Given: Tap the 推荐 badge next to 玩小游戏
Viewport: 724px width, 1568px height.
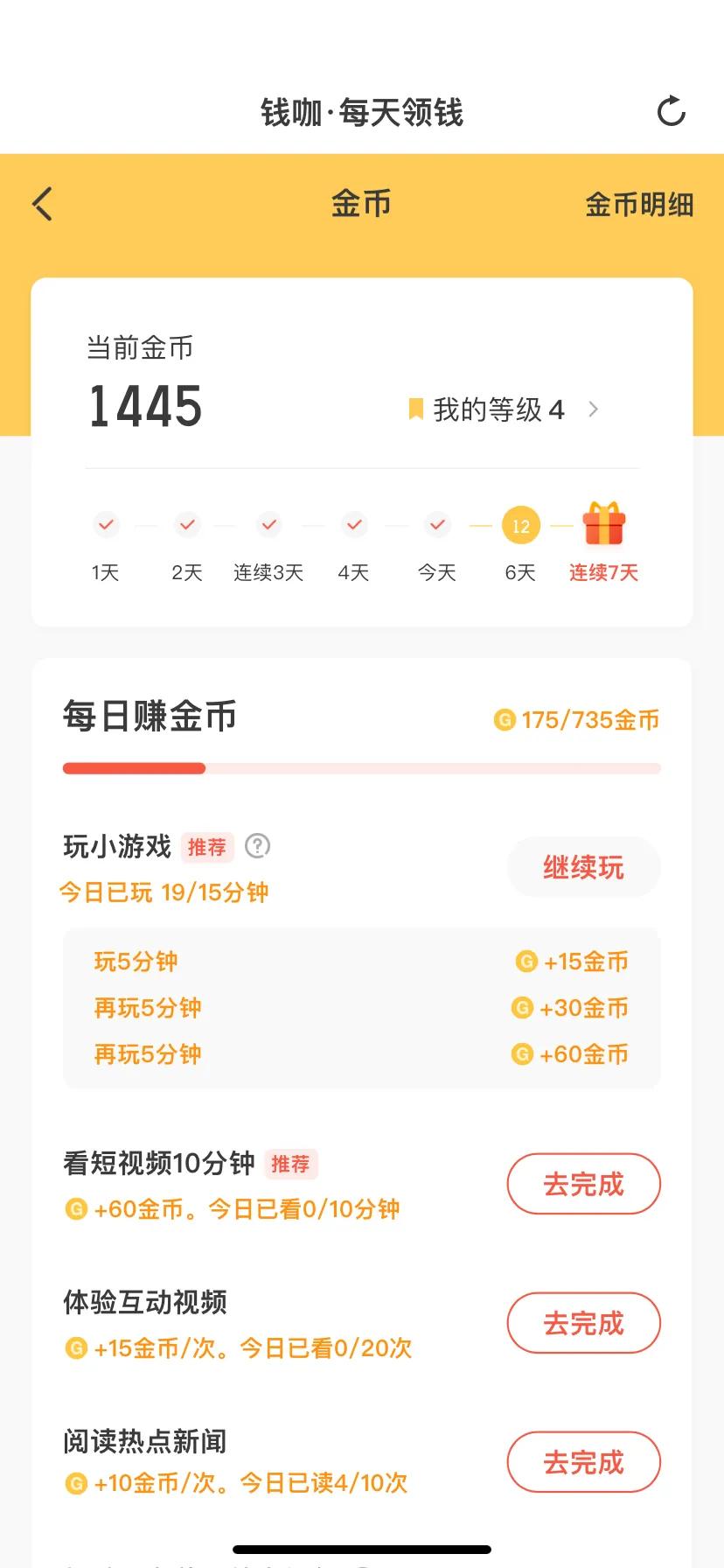Looking at the screenshot, I should click(x=206, y=846).
